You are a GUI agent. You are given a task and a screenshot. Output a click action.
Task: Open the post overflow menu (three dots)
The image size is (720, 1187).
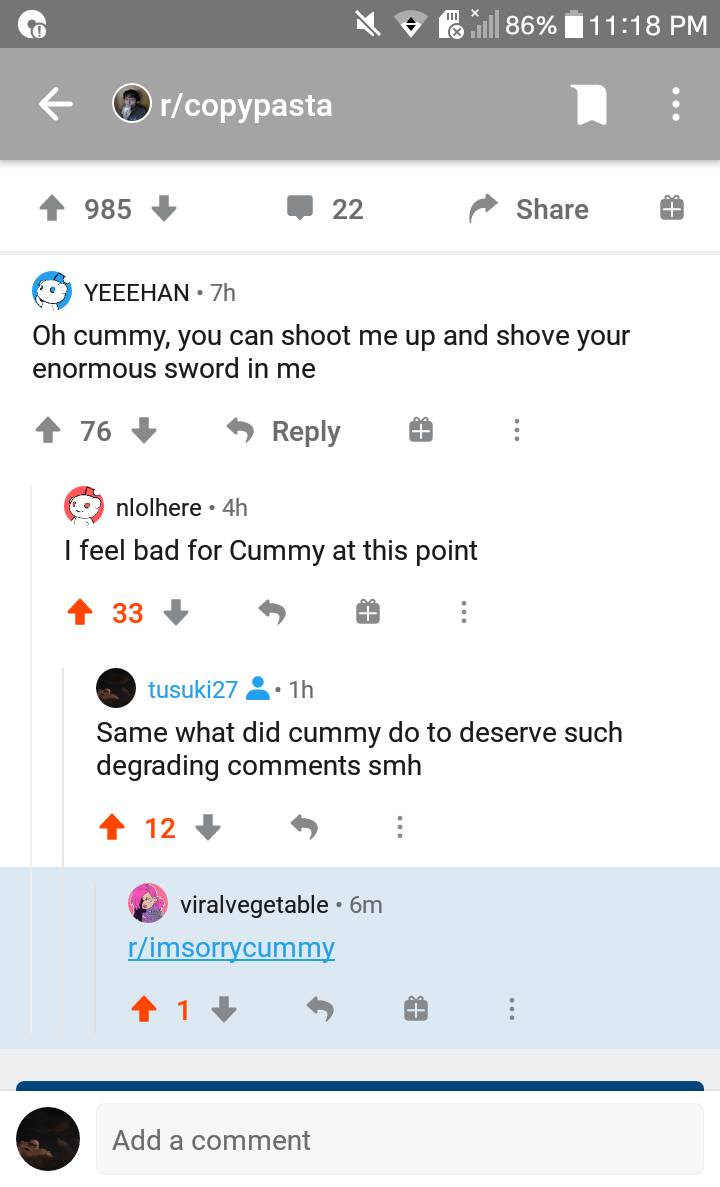(x=675, y=103)
